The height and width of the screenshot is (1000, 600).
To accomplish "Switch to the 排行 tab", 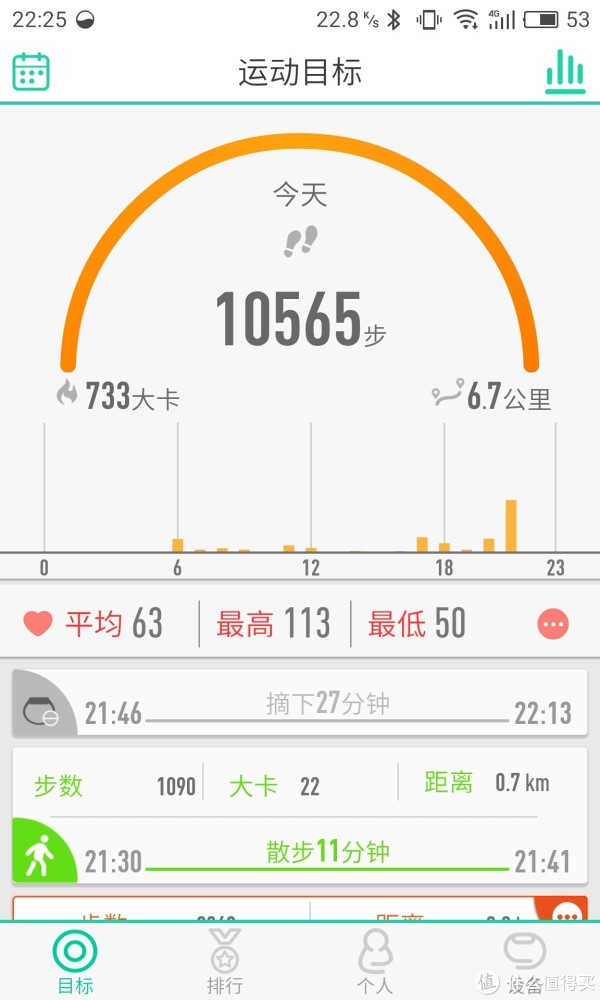I will pos(224,962).
